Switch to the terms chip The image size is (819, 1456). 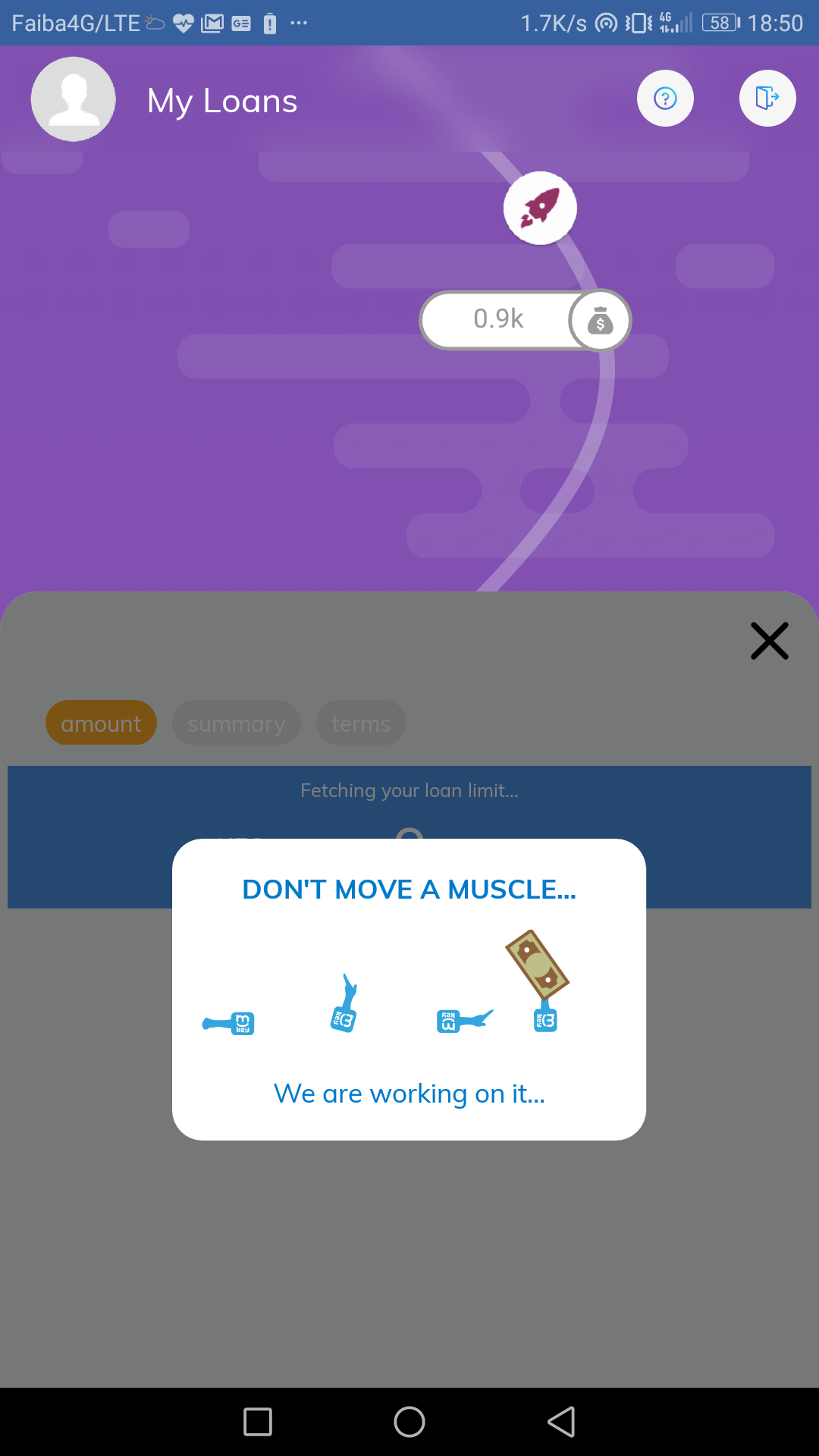pyautogui.click(x=361, y=723)
